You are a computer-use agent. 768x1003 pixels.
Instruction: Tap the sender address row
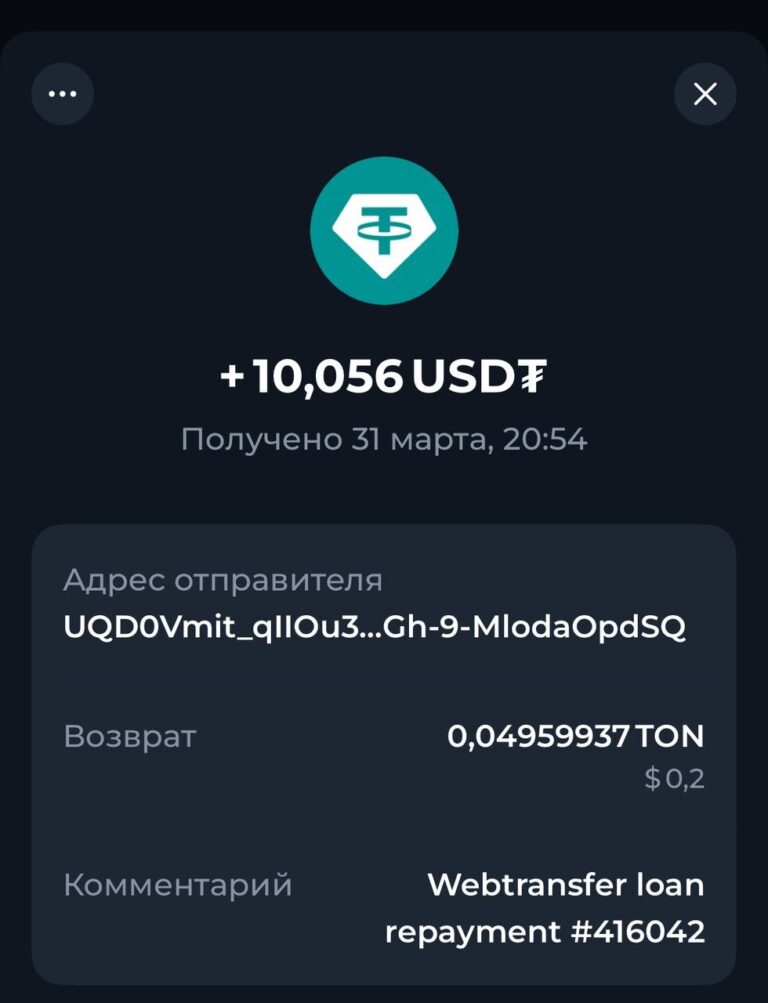pyautogui.click(x=384, y=604)
